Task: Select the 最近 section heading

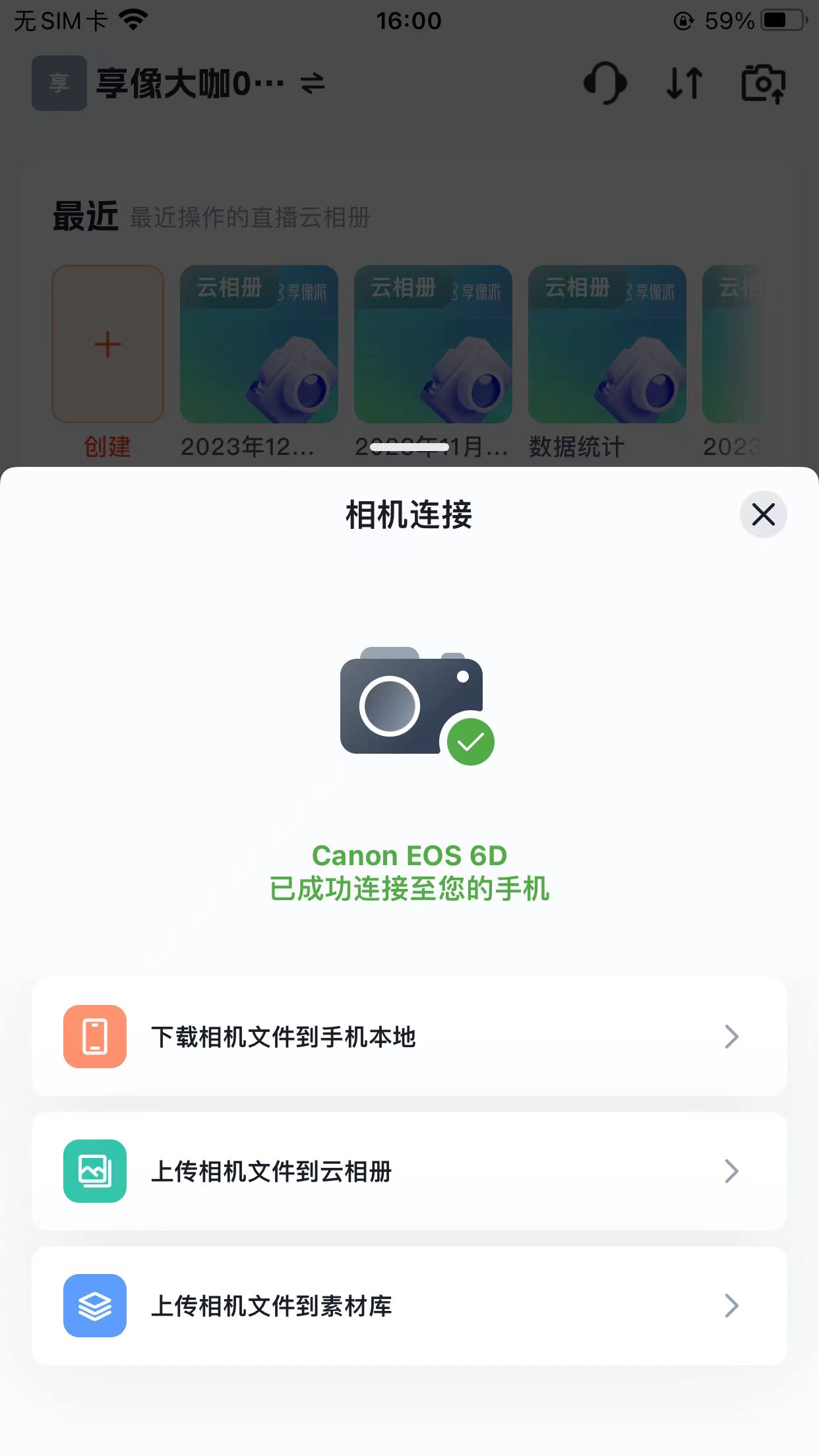Action: click(86, 212)
